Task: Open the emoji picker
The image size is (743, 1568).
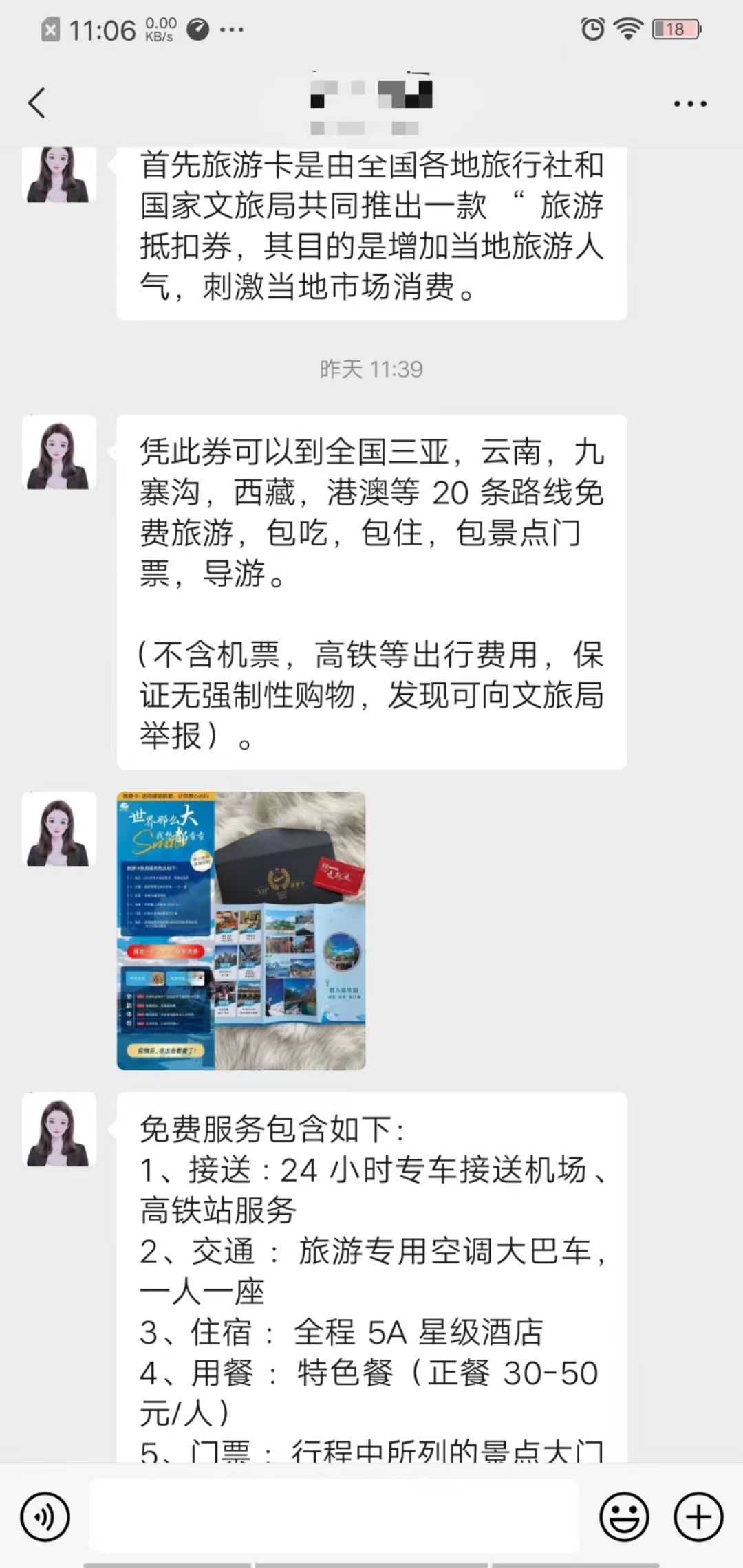Action: 624,1516
